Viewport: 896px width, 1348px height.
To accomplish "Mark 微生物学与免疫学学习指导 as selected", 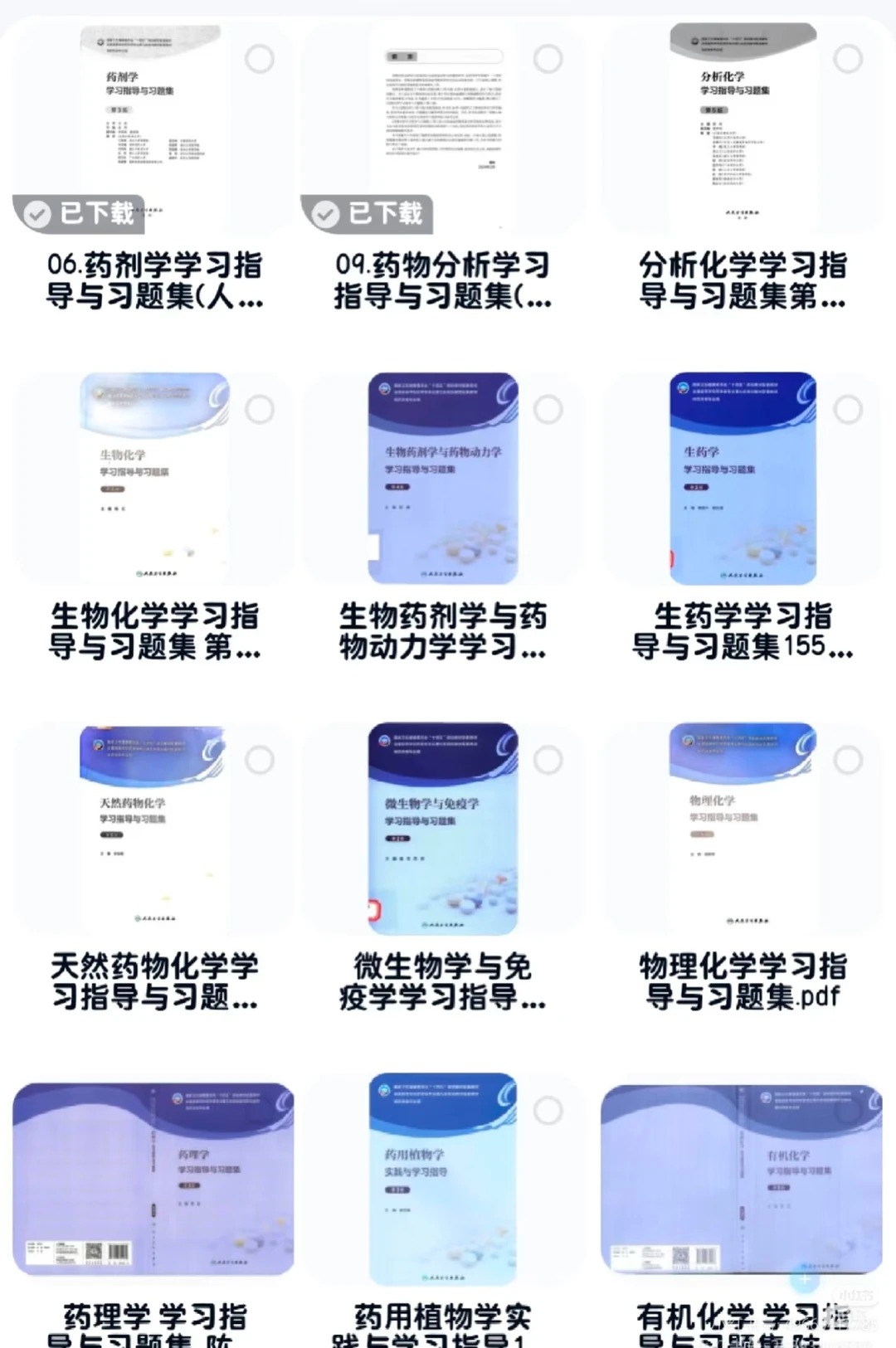I will (548, 760).
